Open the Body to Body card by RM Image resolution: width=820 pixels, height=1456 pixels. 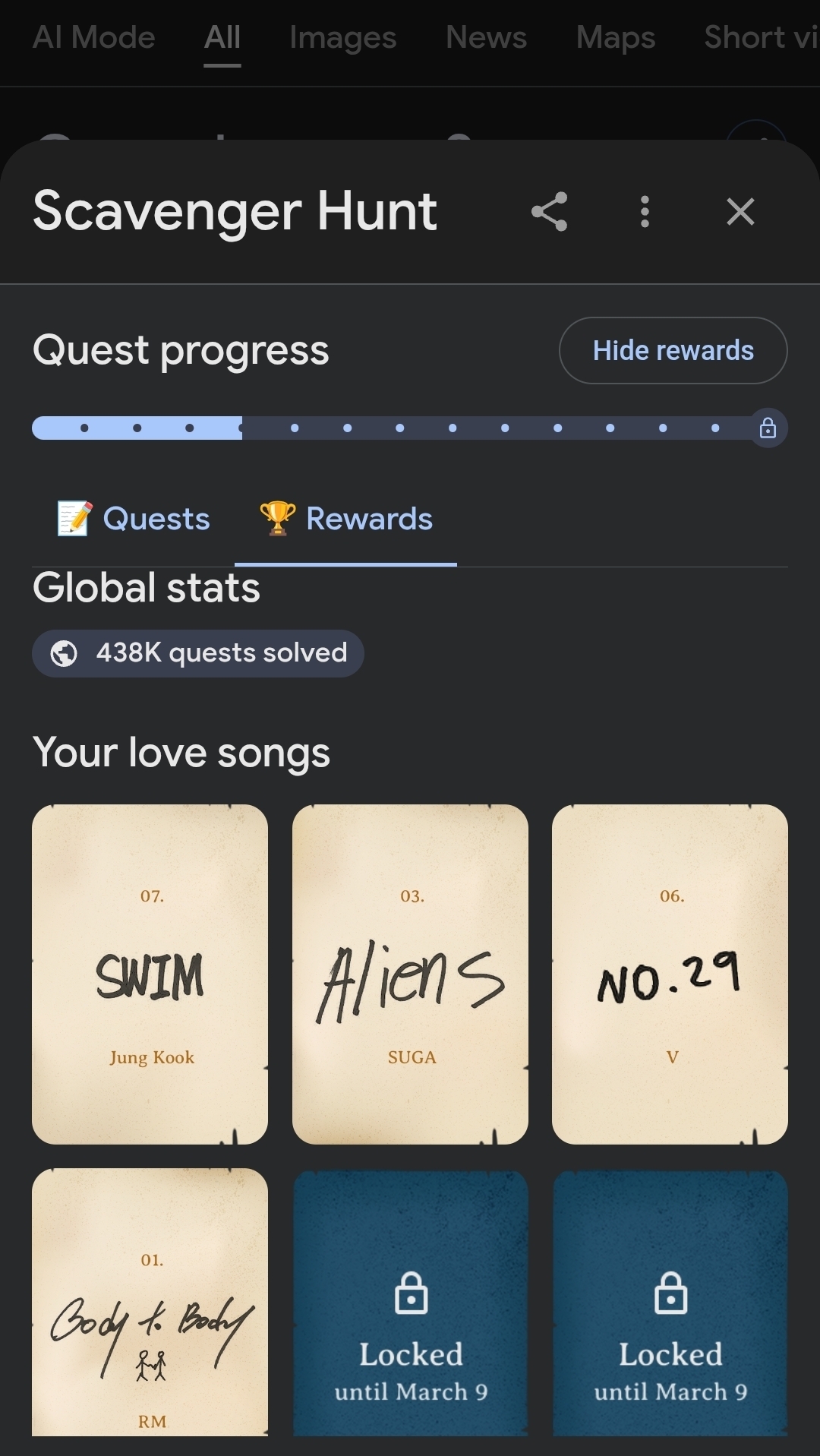(150, 1302)
